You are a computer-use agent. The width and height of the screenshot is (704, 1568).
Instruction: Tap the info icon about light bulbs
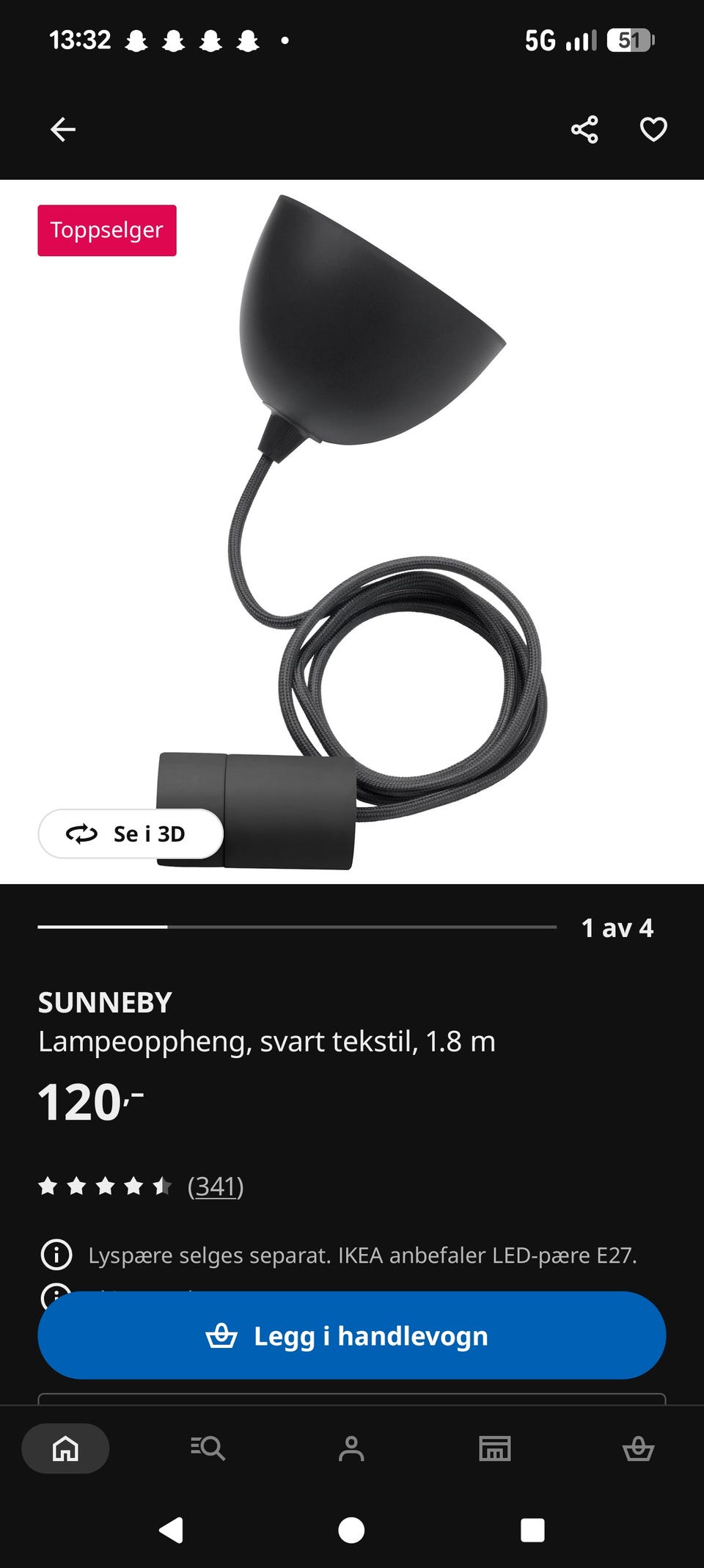pyautogui.click(x=56, y=1255)
